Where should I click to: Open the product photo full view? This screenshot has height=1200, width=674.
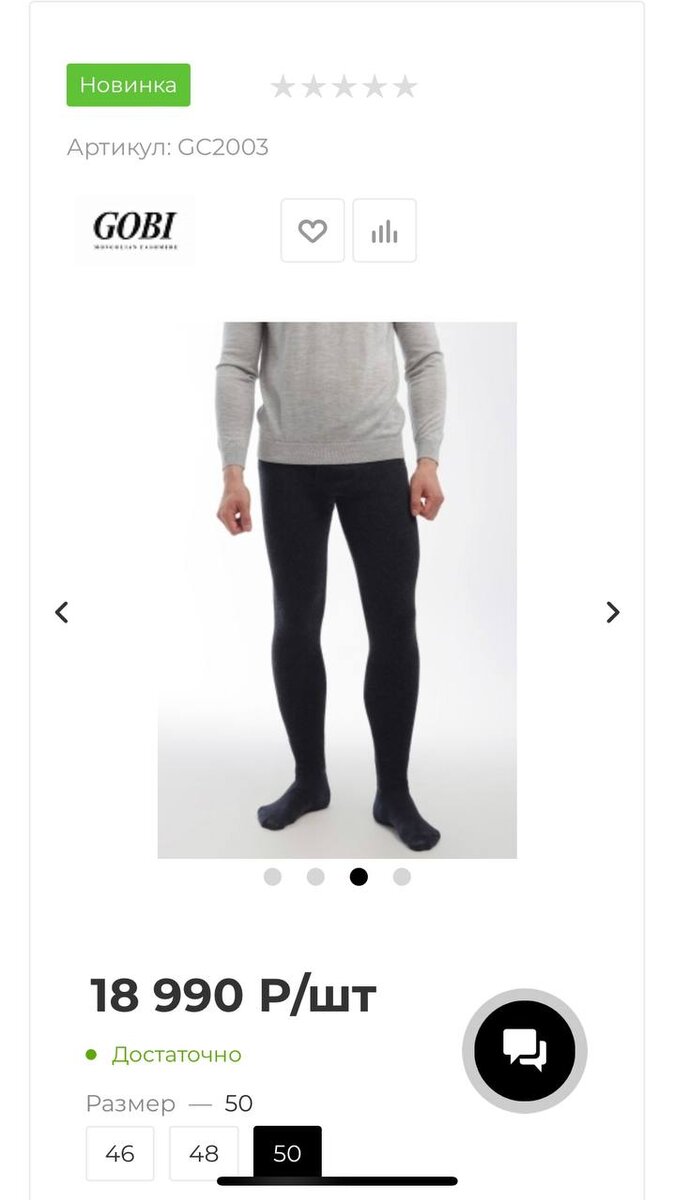pyautogui.click(x=337, y=590)
